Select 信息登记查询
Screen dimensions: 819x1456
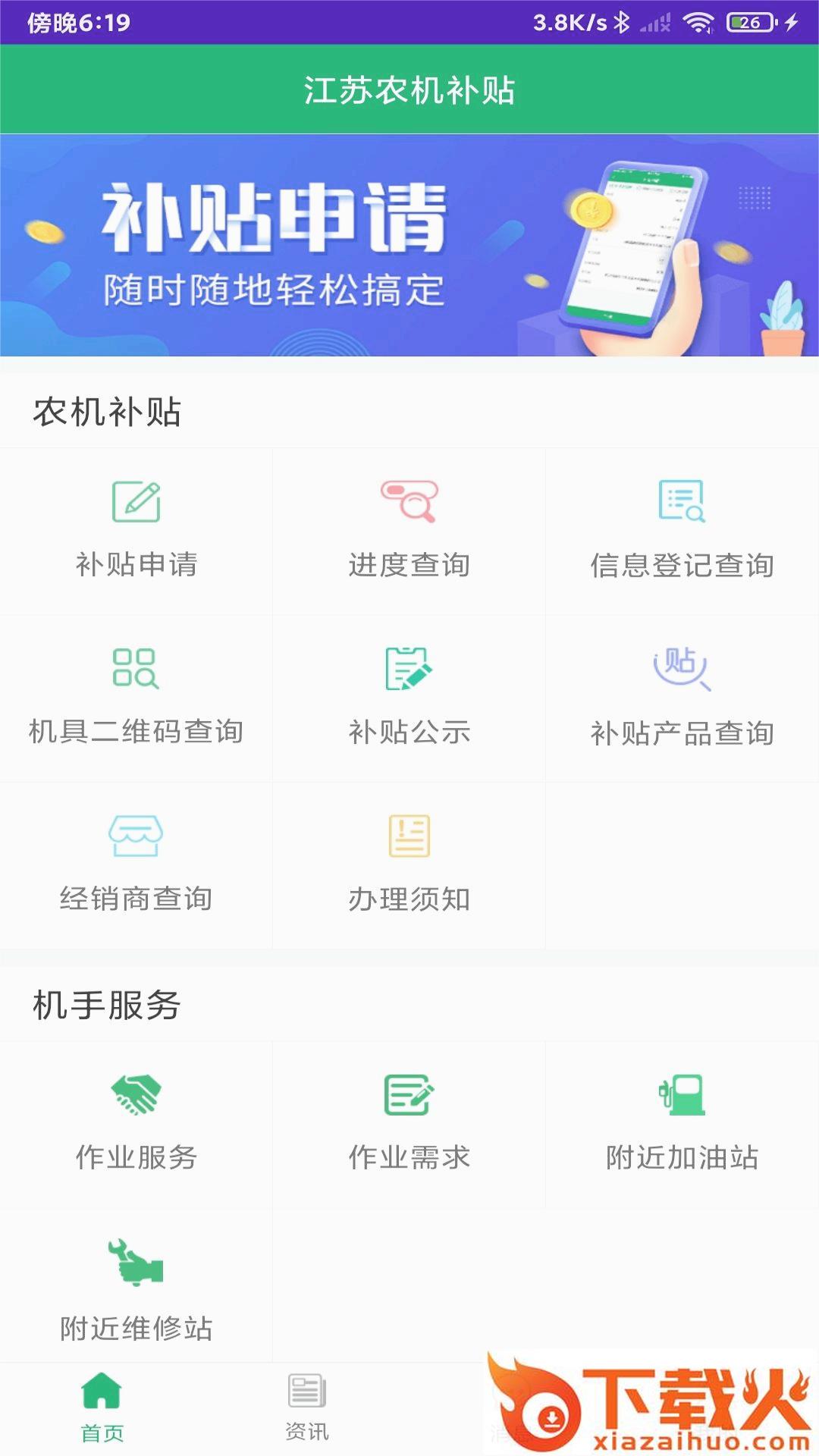682,530
